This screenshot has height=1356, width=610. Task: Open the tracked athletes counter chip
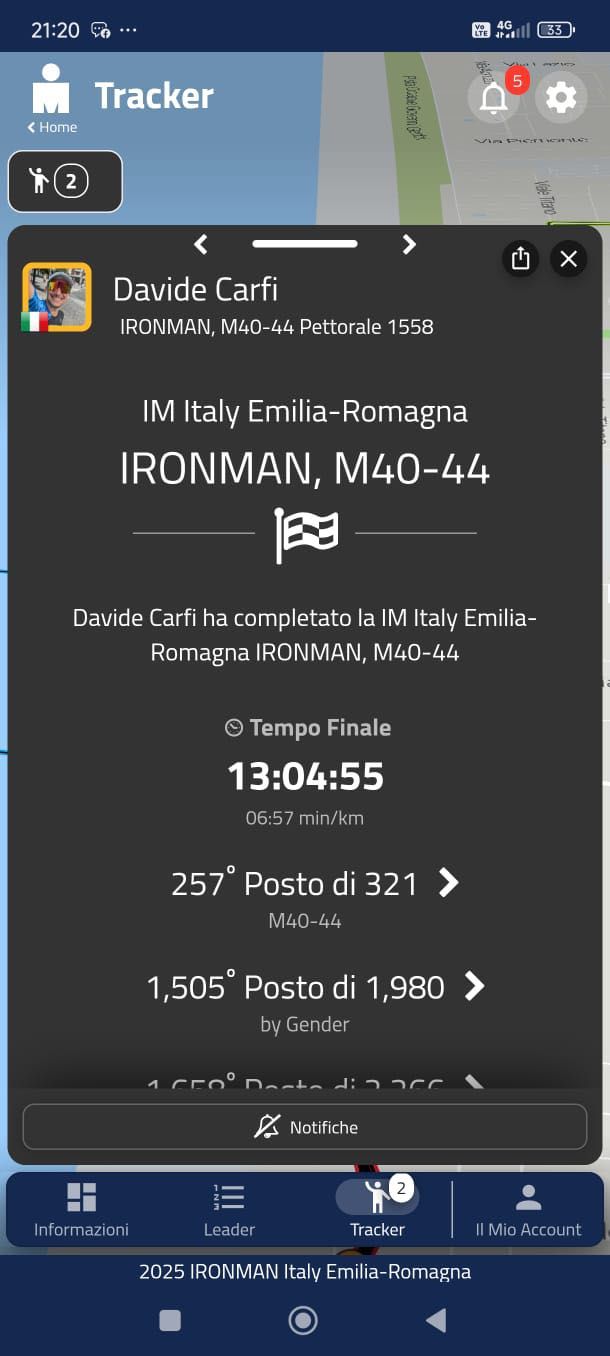pos(65,182)
